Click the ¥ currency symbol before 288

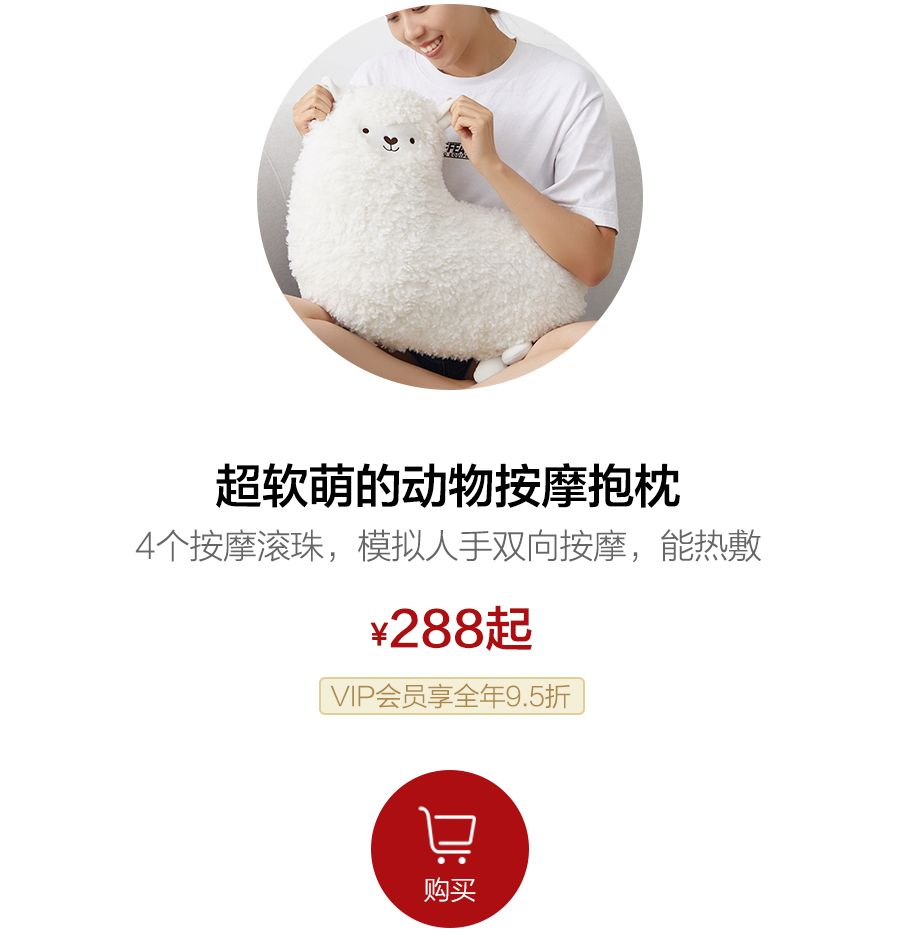click(379, 632)
